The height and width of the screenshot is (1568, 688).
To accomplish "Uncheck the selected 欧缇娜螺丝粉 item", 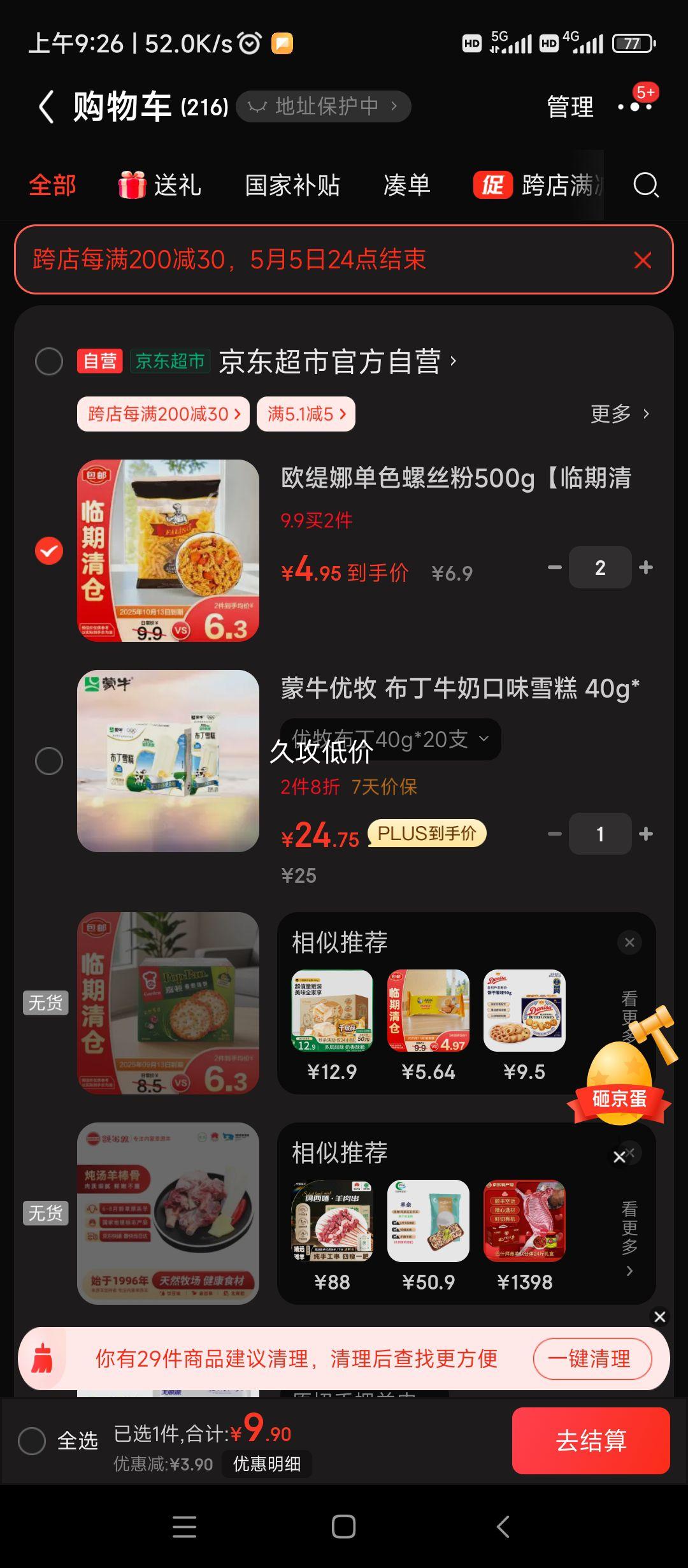I will click(x=48, y=551).
